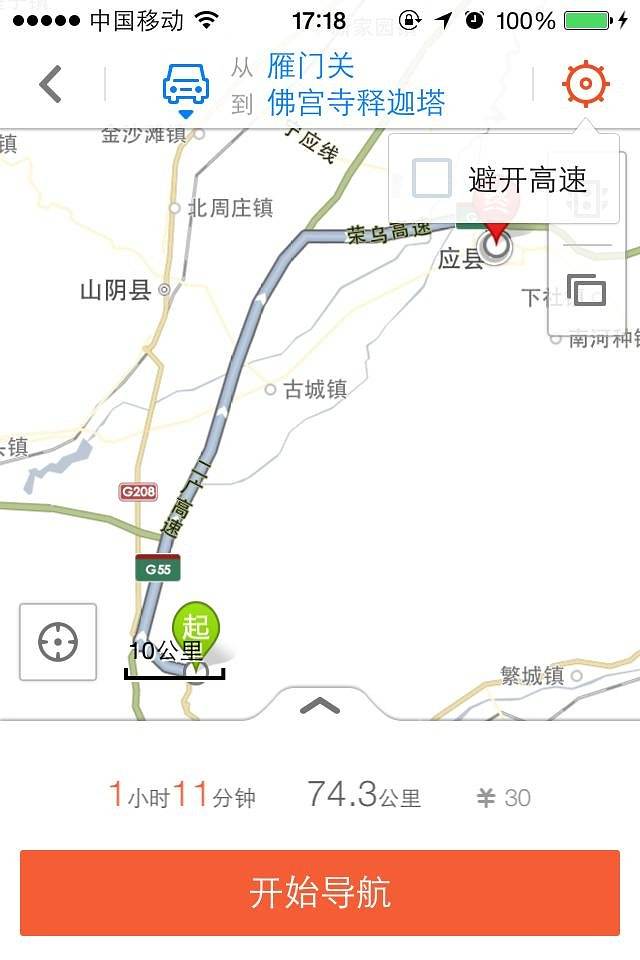The image size is (640, 960).
Task: Change the destination 佛宫寺释迦塔
Action: click(x=356, y=103)
